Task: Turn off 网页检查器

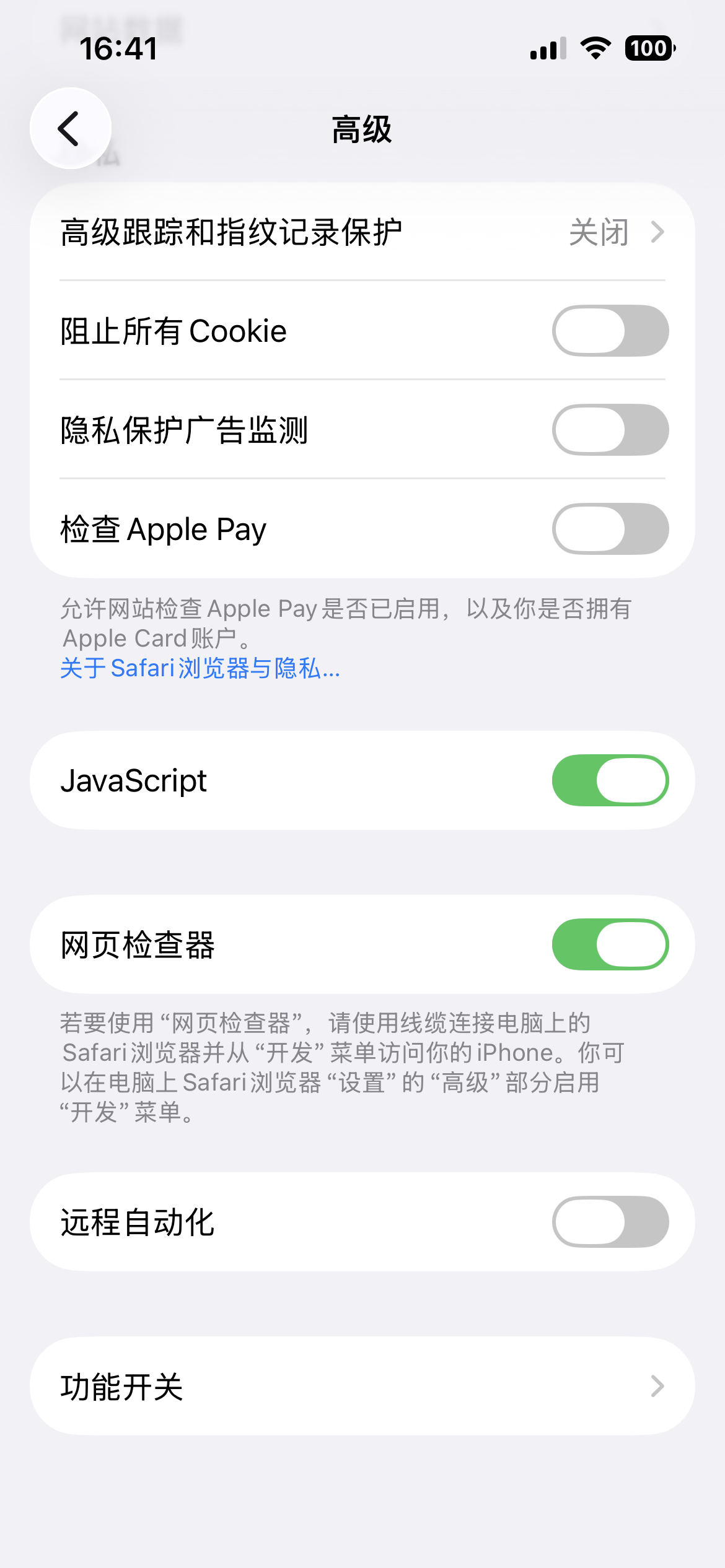Action: pyautogui.click(x=610, y=944)
